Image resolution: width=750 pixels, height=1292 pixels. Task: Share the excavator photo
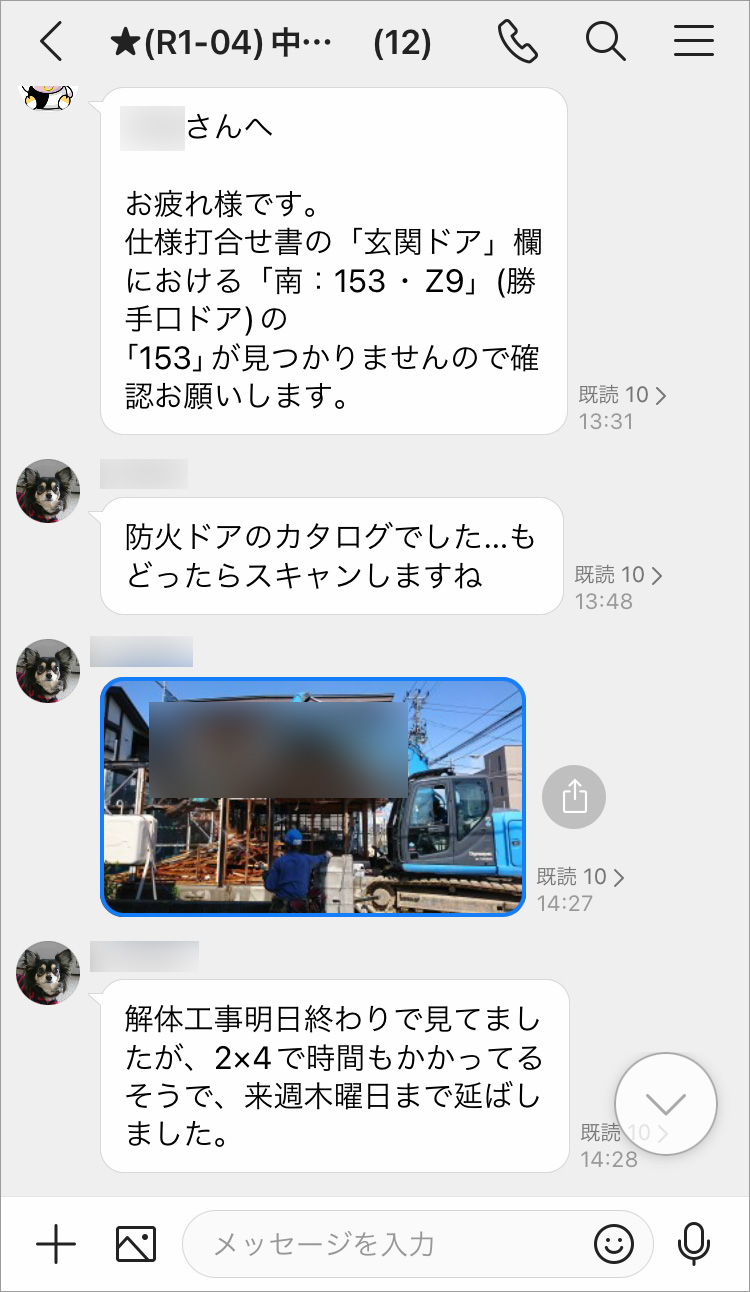coord(574,797)
